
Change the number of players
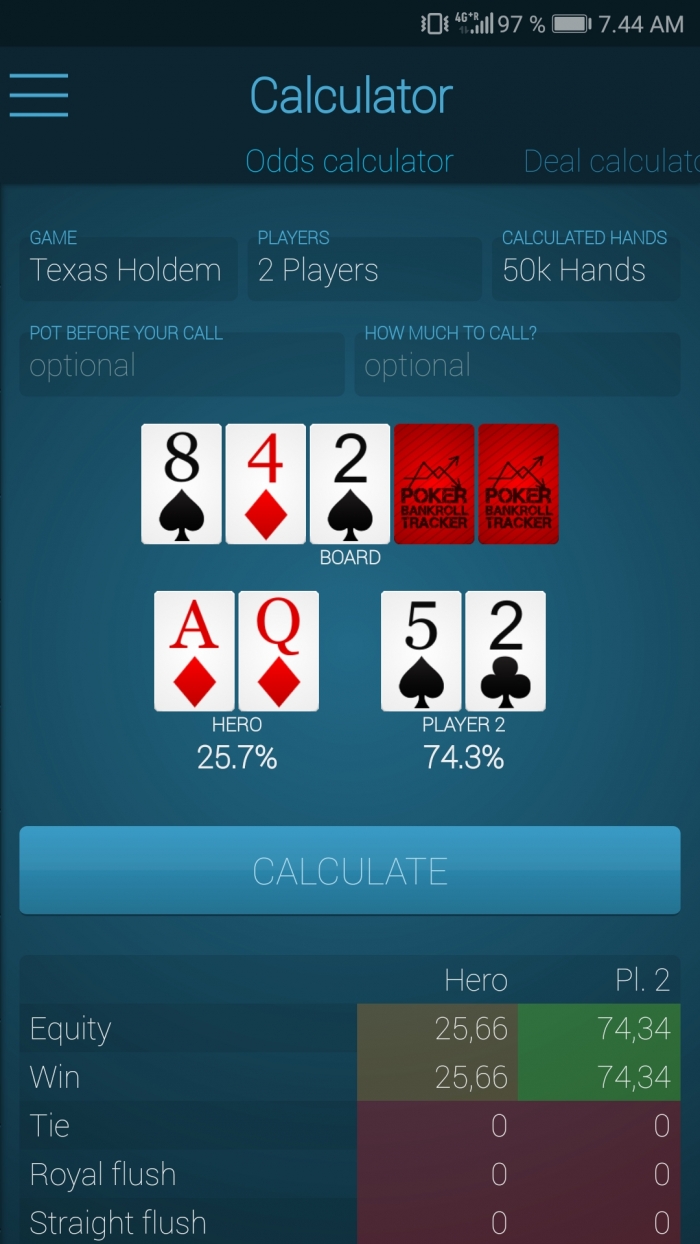(x=364, y=264)
